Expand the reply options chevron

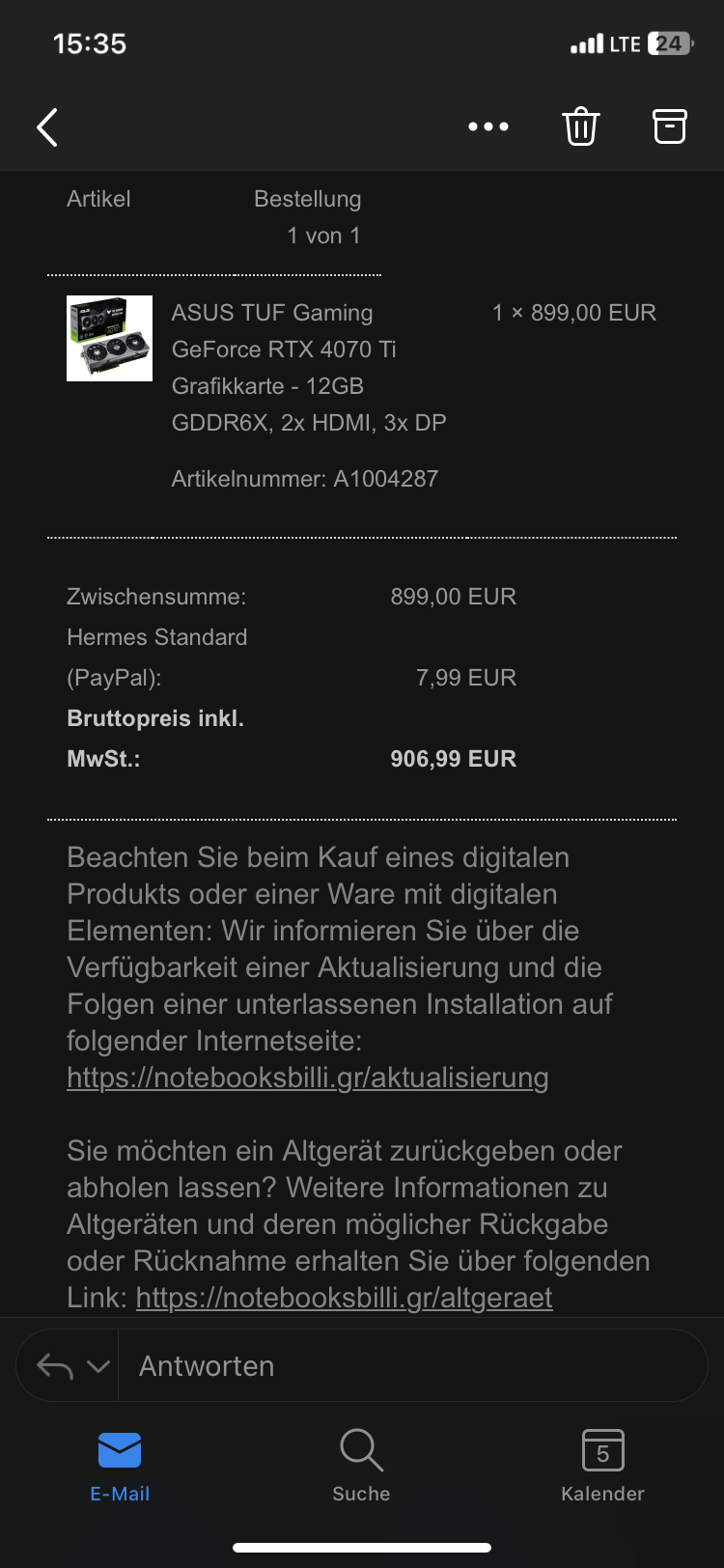tap(97, 1366)
